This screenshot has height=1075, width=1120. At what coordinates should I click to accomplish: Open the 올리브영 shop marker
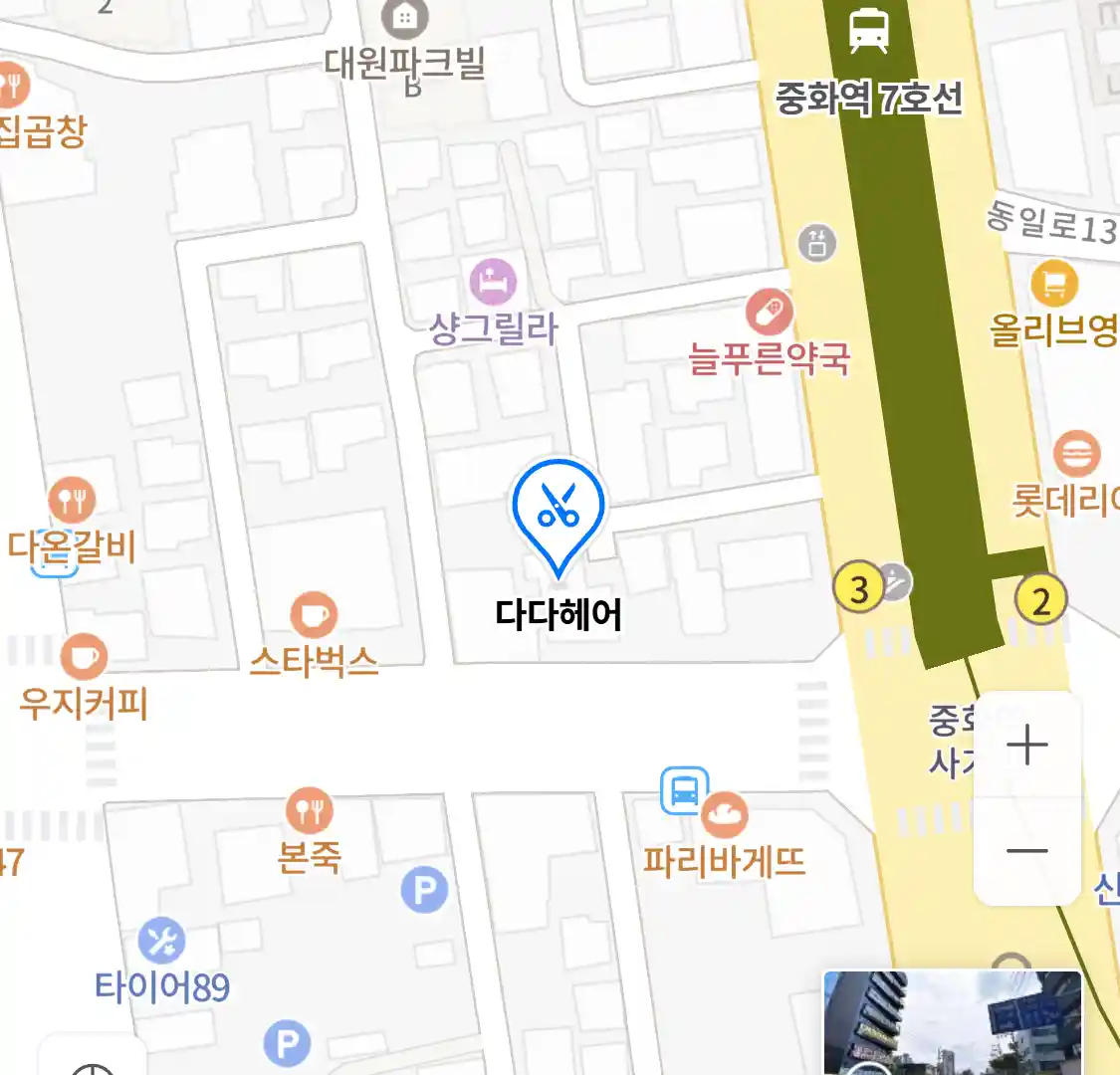(1053, 284)
